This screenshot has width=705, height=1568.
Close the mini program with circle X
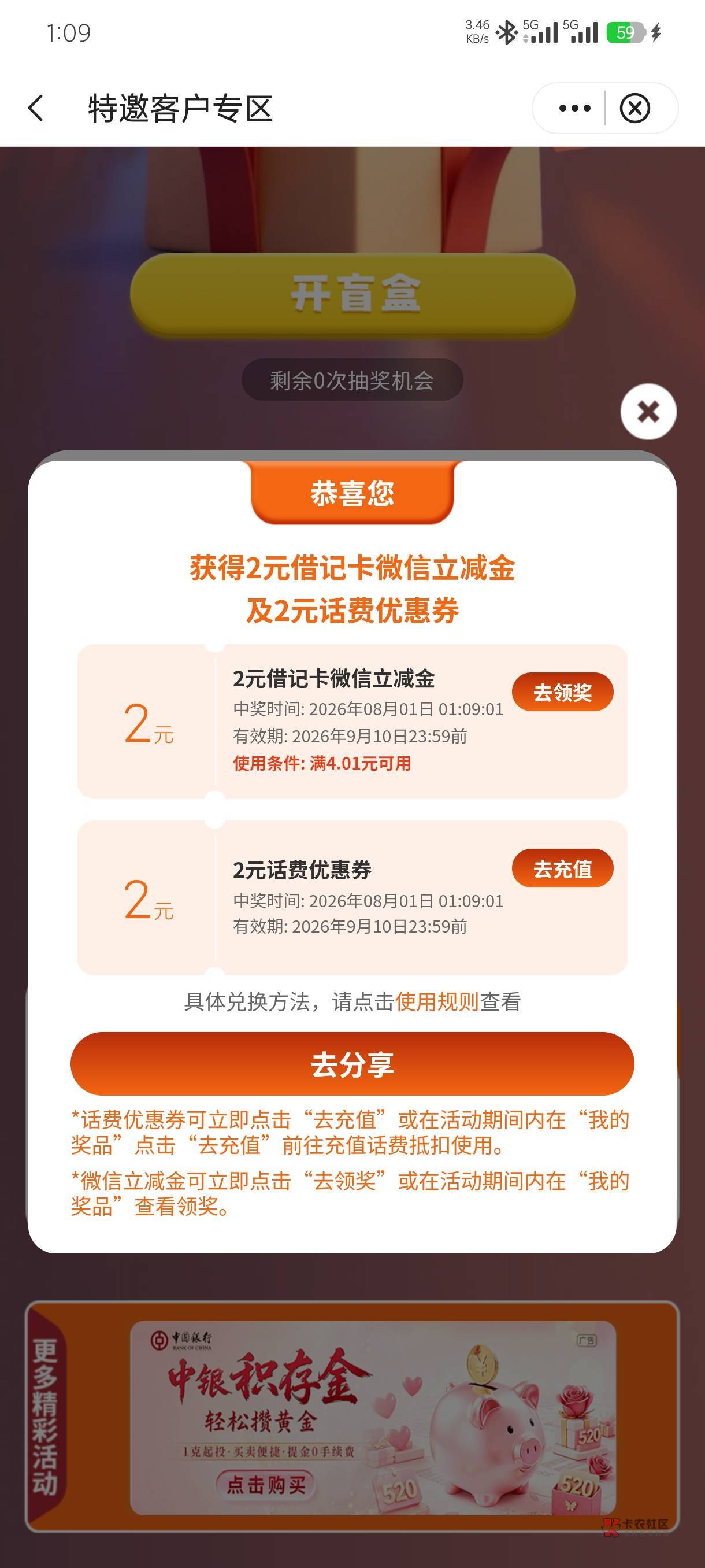tap(635, 108)
